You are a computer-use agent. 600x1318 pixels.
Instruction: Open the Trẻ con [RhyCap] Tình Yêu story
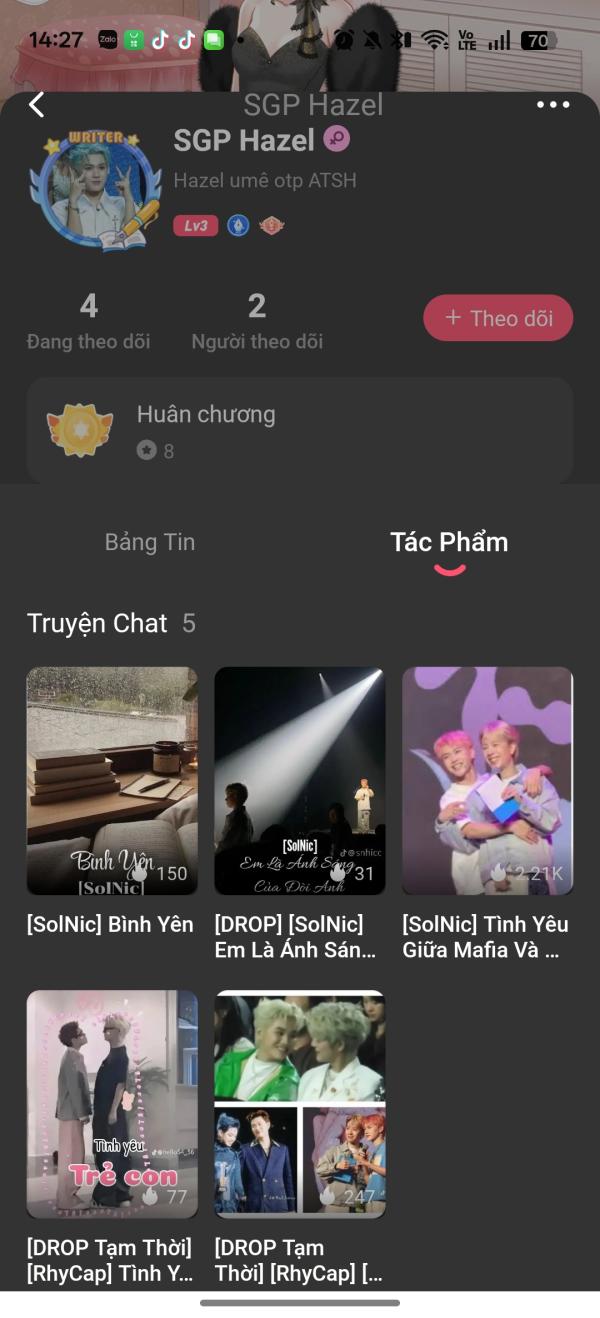pyautogui.click(x=112, y=1104)
